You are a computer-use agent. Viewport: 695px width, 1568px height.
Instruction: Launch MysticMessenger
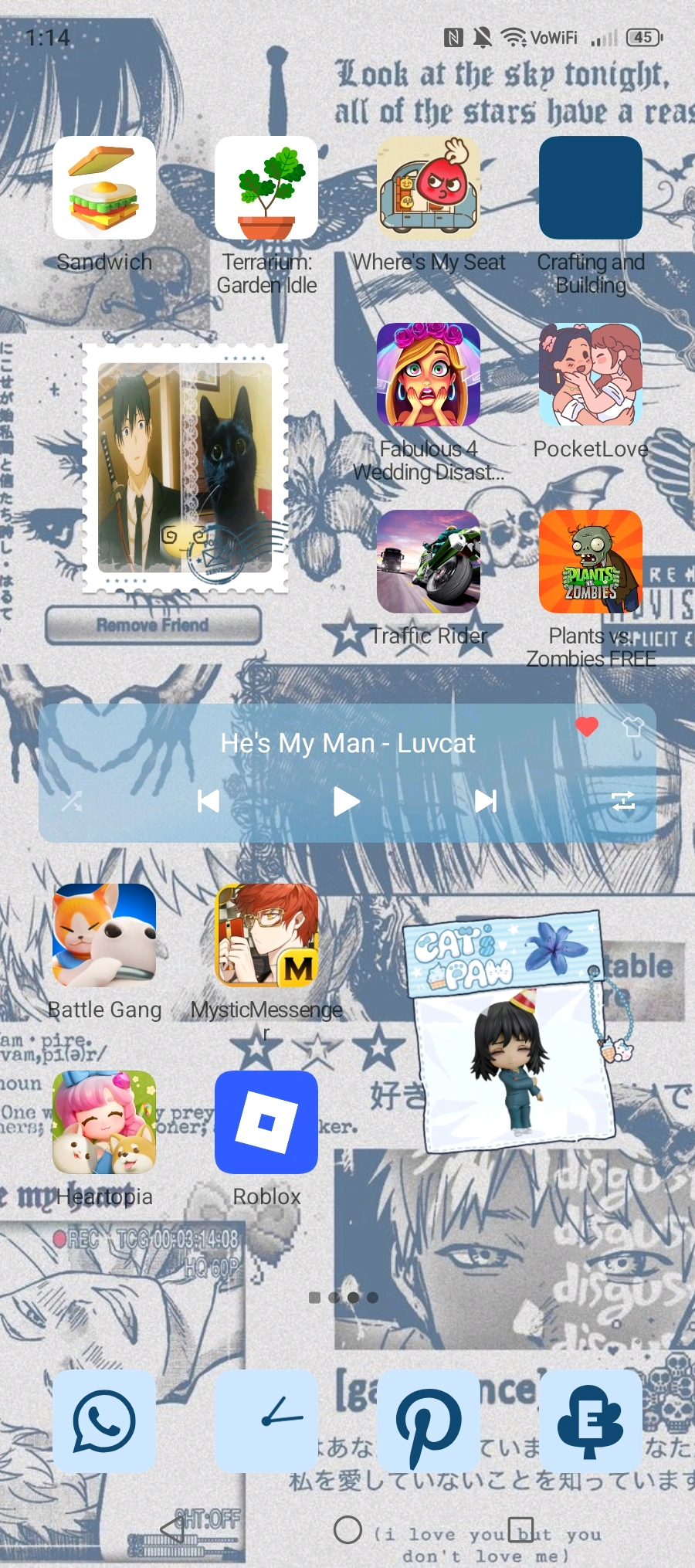point(266,935)
